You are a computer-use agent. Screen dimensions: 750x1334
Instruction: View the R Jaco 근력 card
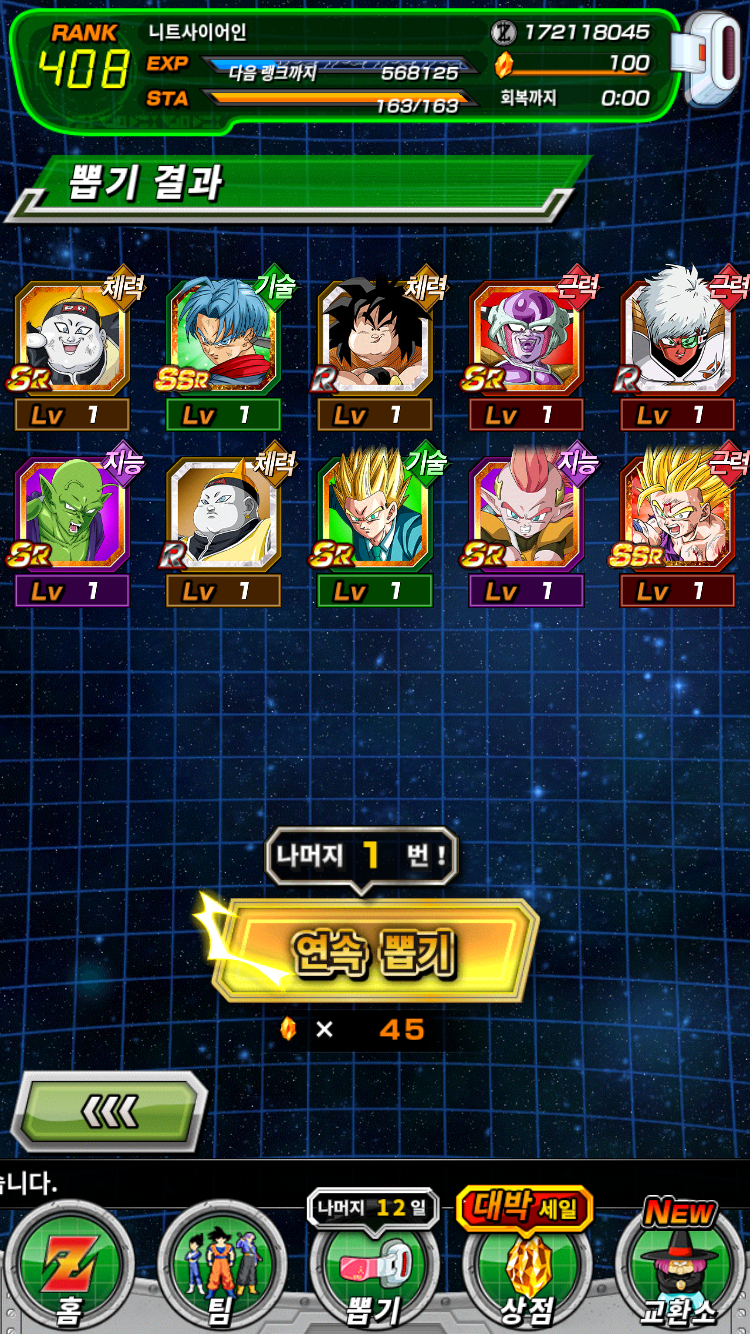pyautogui.click(x=678, y=340)
